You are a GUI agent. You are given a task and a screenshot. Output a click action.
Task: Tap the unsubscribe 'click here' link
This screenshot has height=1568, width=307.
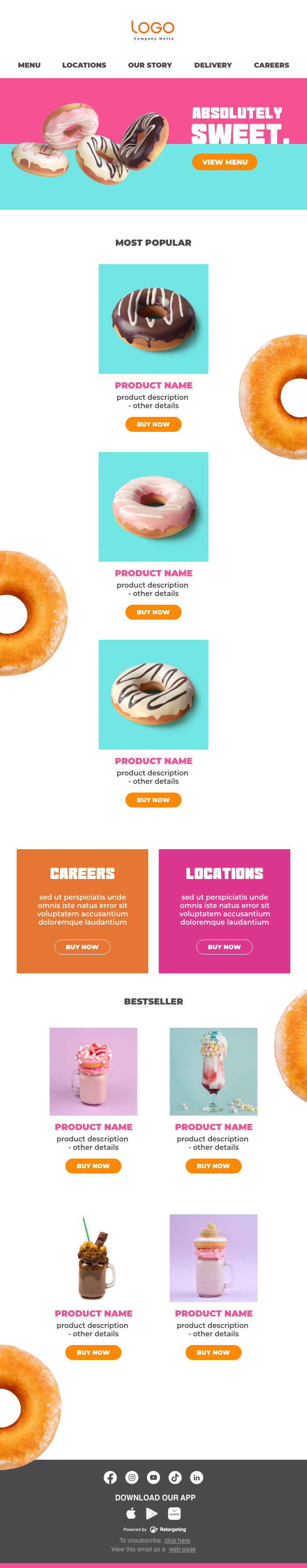[177, 1540]
